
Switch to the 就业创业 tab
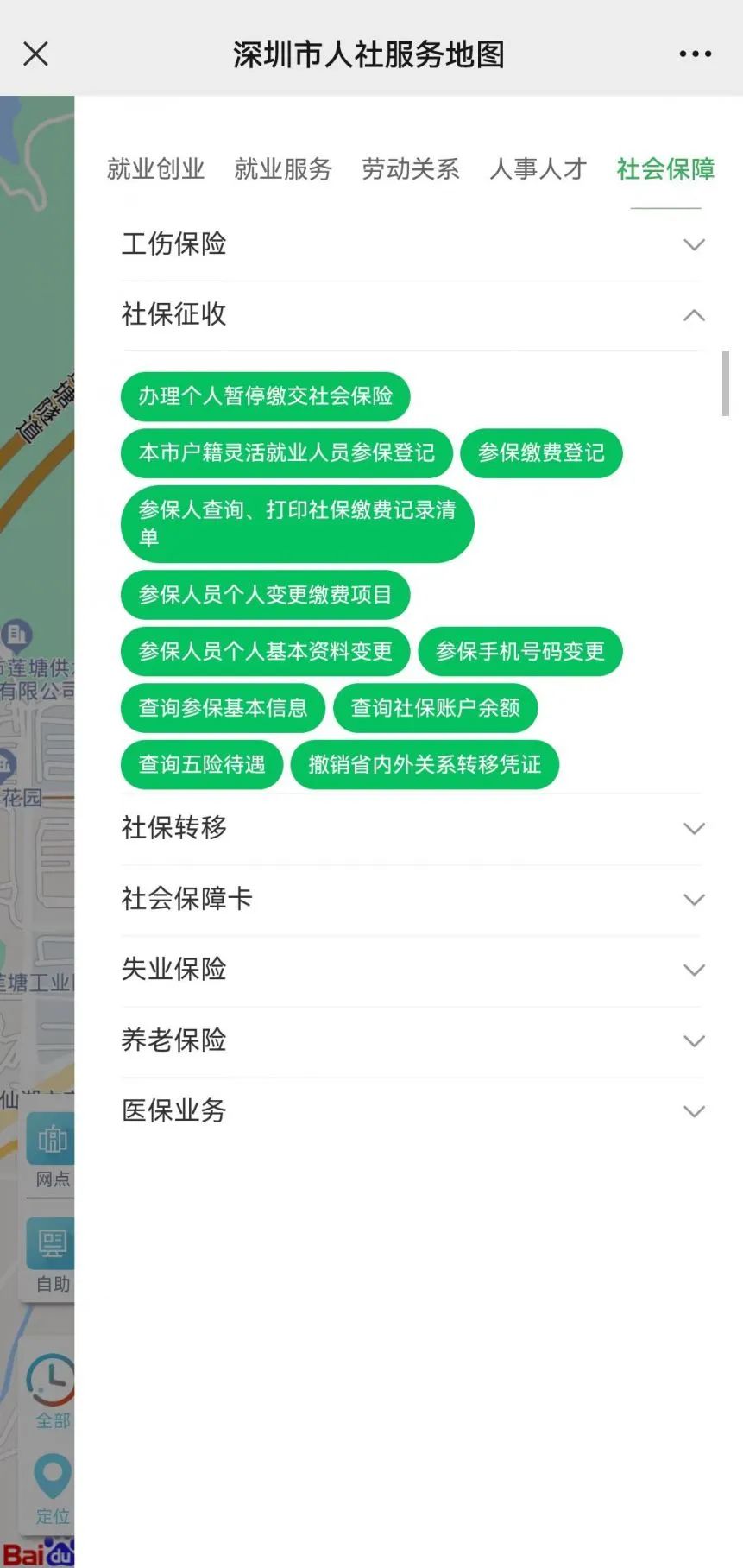click(155, 168)
